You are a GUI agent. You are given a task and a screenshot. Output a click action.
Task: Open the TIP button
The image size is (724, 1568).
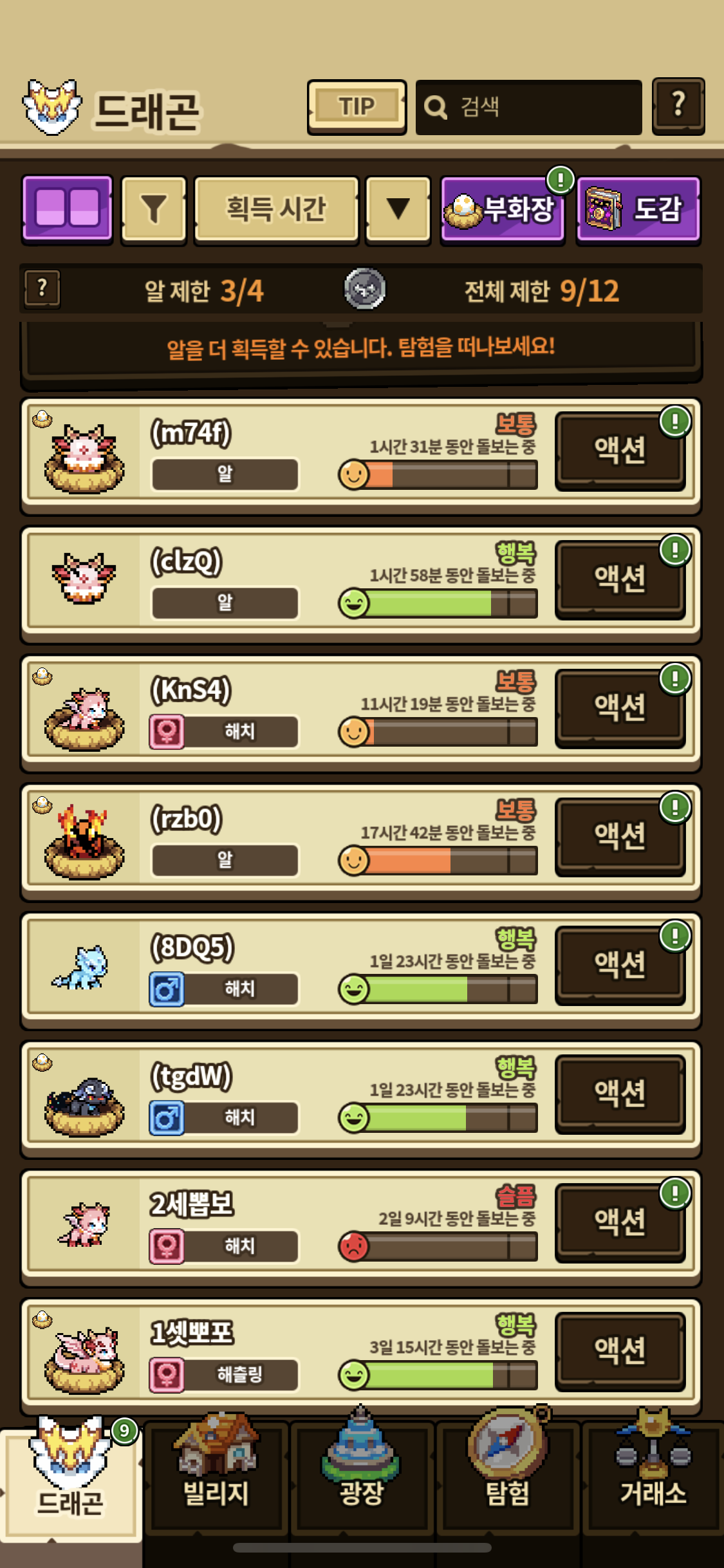click(x=357, y=106)
